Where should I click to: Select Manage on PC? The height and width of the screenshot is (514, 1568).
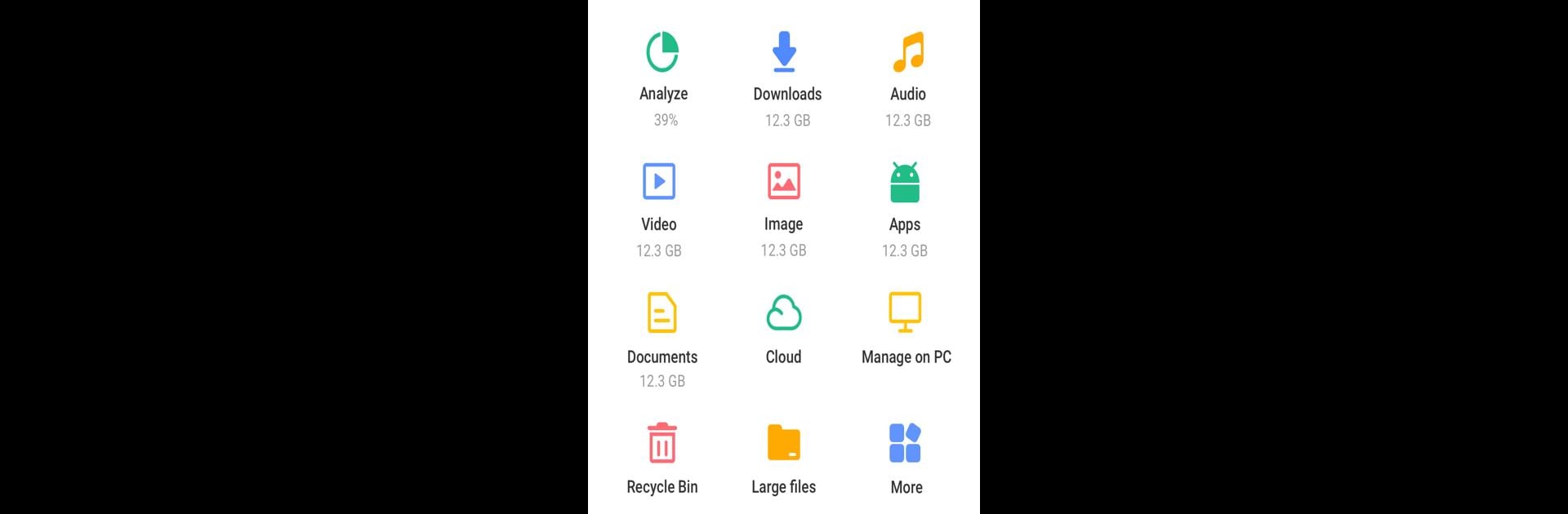coord(905,314)
